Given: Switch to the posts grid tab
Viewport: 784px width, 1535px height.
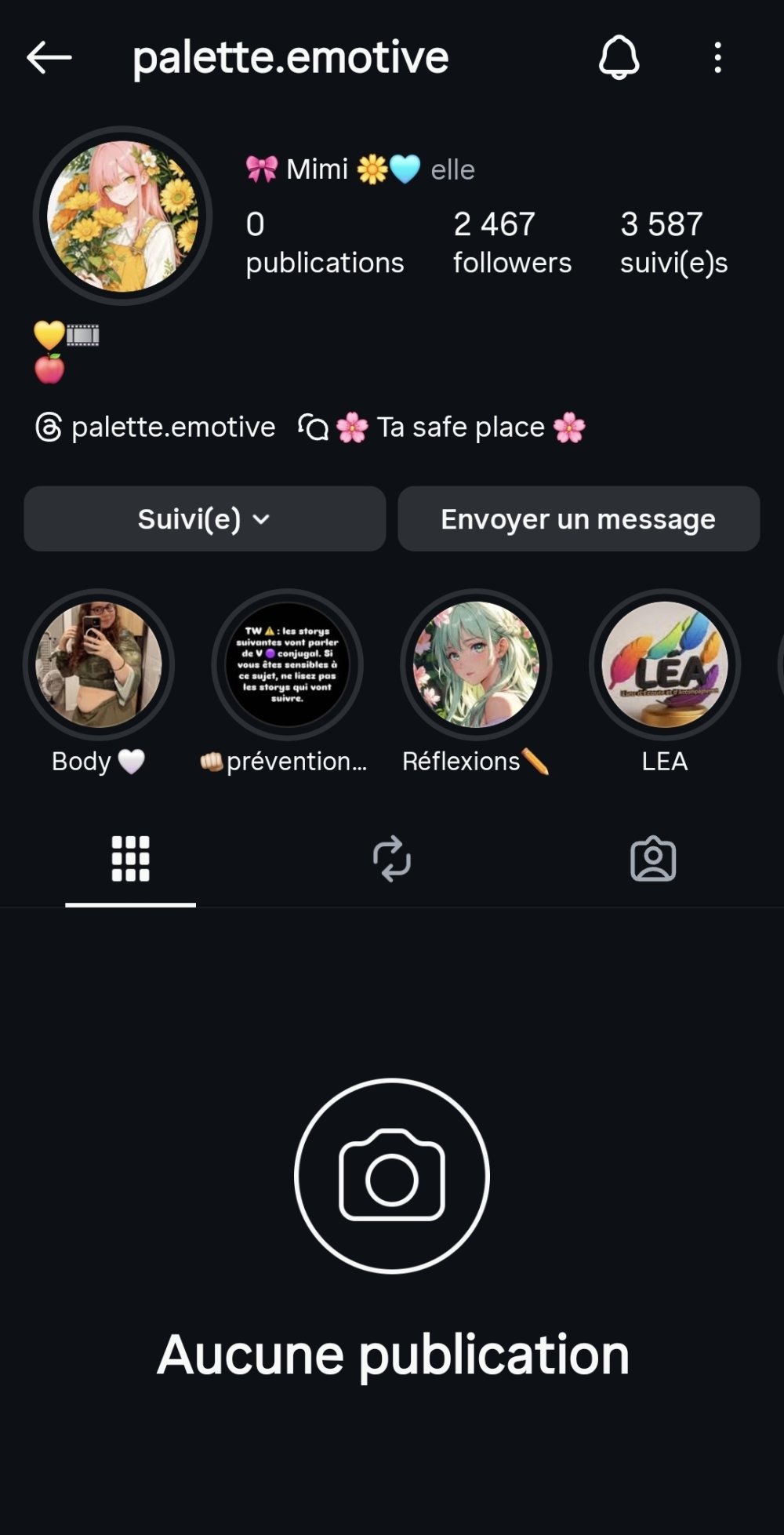Looking at the screenshot, I should 130,859.
